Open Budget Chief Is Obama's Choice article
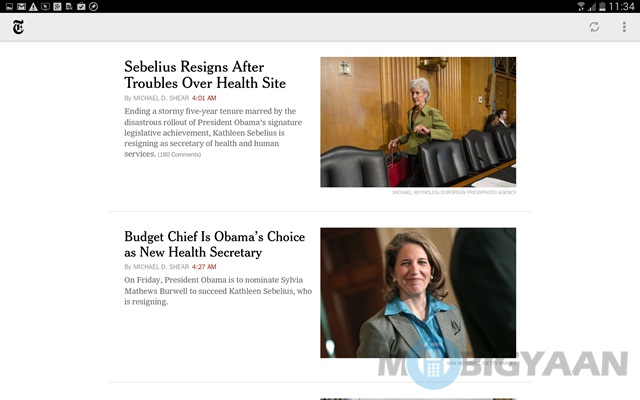The image size is (640, 400). [214, 245]
